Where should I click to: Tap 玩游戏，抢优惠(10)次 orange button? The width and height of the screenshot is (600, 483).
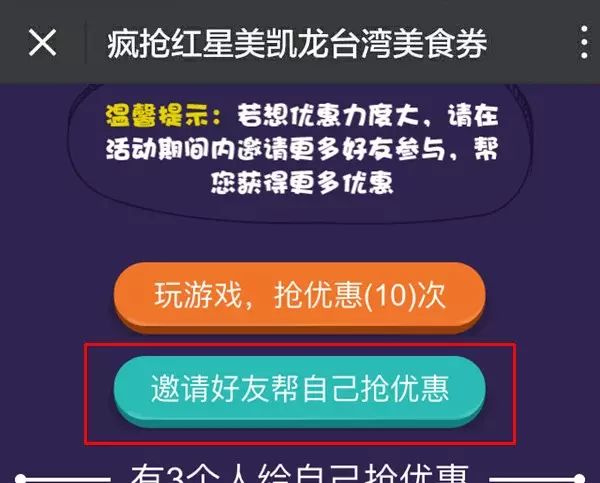pos(299,296)
